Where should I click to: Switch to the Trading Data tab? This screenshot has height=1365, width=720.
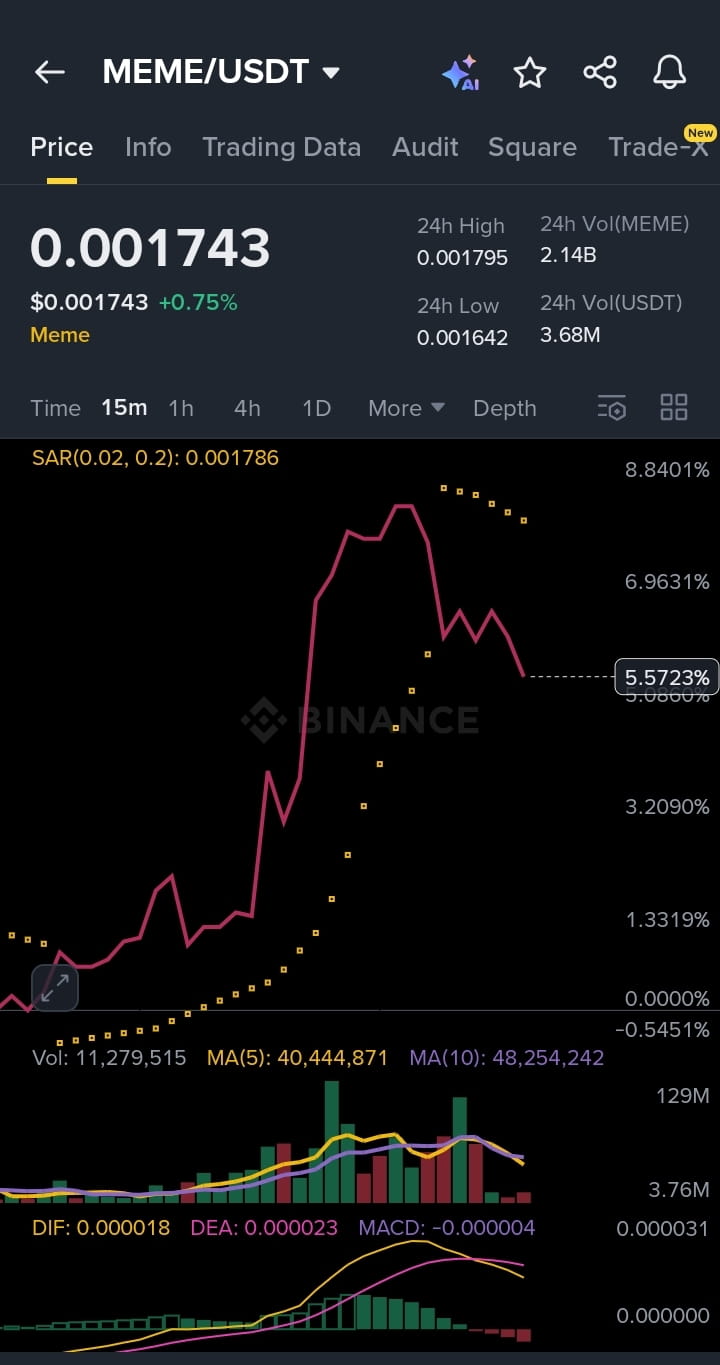pyautogui.click(x=281, y=147)
